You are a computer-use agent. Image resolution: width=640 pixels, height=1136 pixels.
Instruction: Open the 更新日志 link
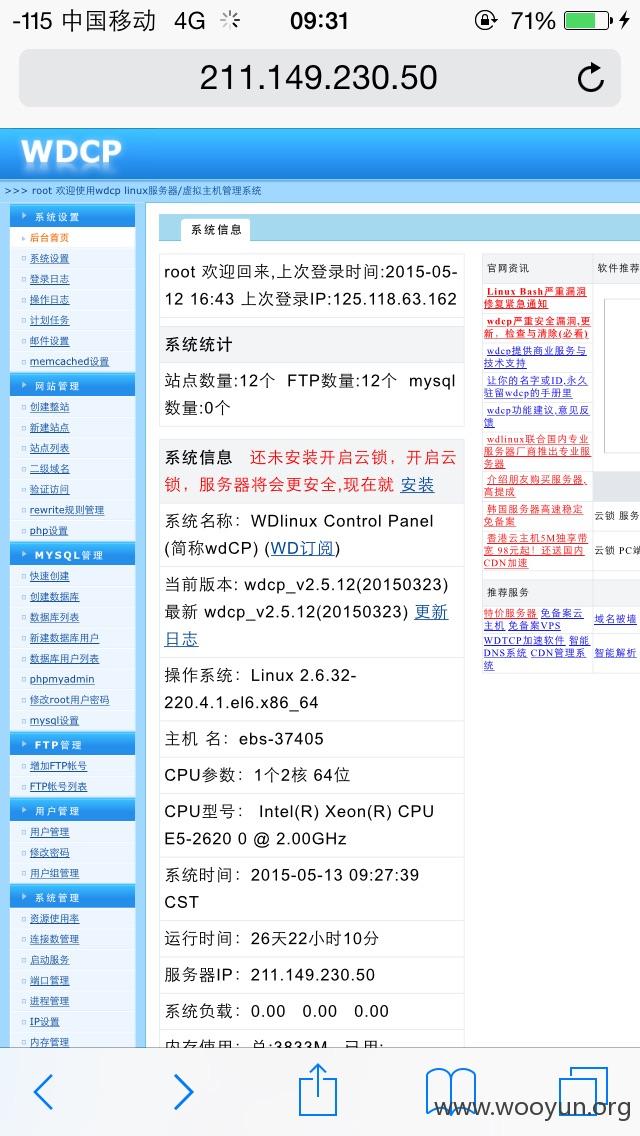point(306,625)
